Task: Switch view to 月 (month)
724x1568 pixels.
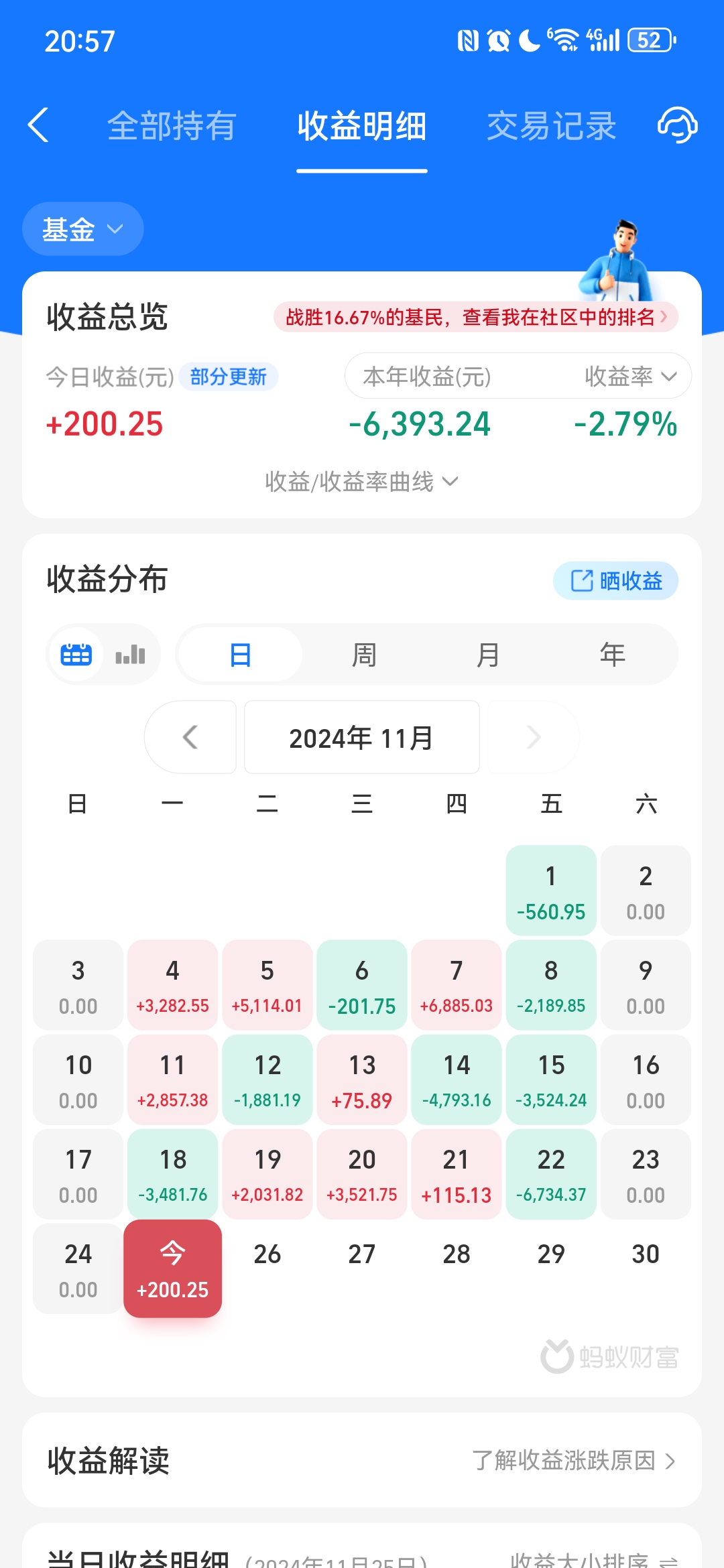Action: click(487, 654)
